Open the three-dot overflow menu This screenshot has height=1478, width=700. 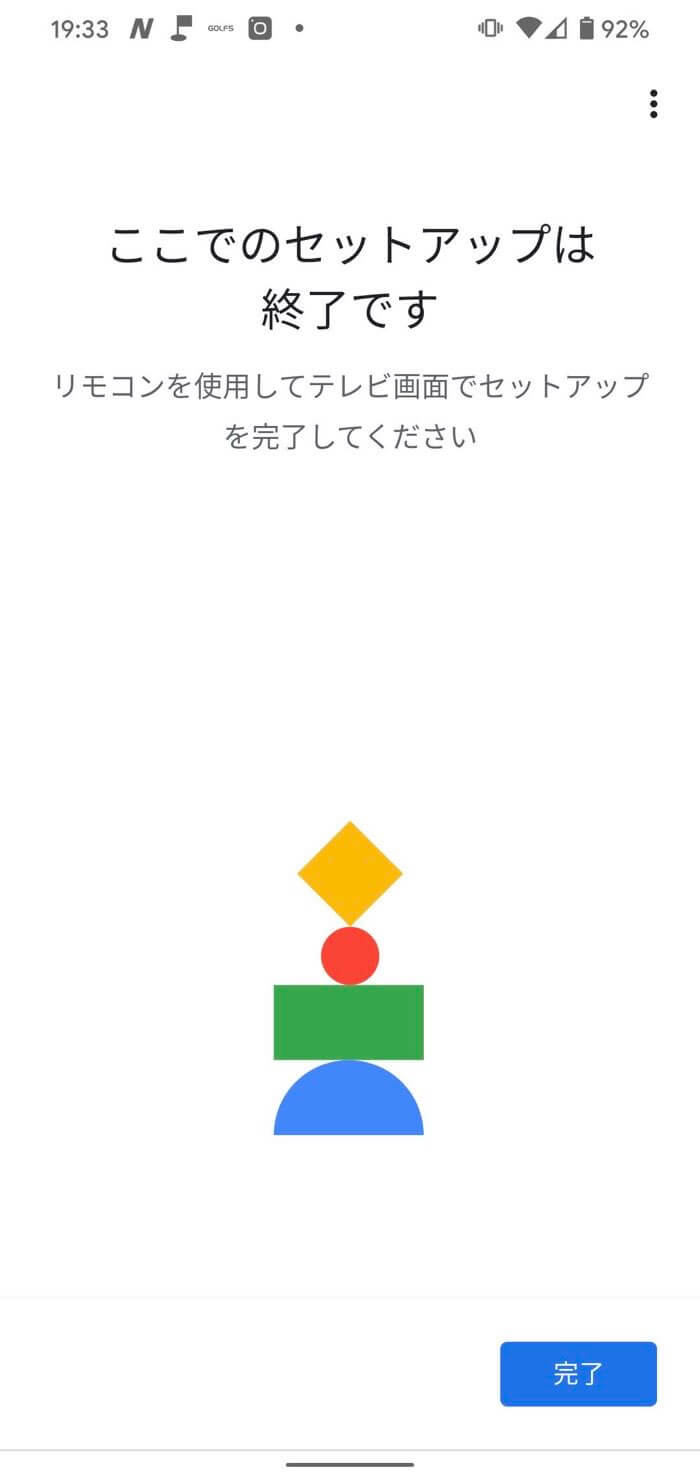tap(653, 104)
